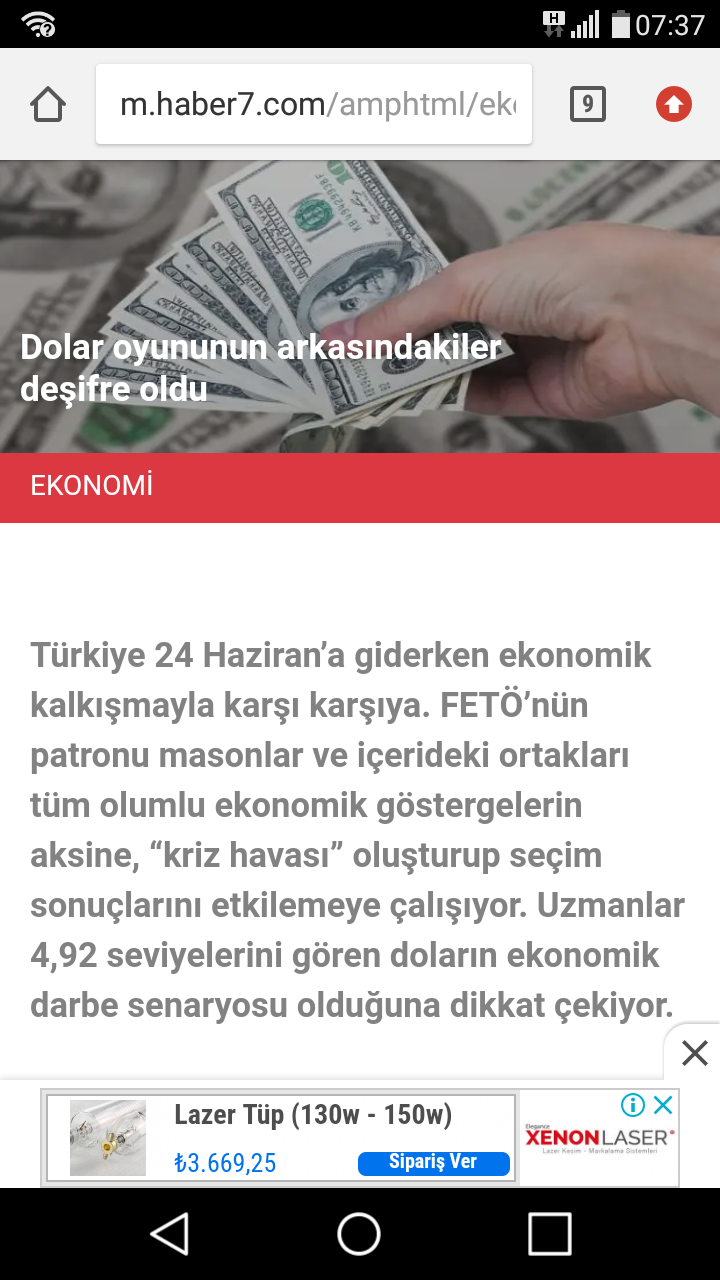
Task: Go back using the system back button
Action: 169,1233
